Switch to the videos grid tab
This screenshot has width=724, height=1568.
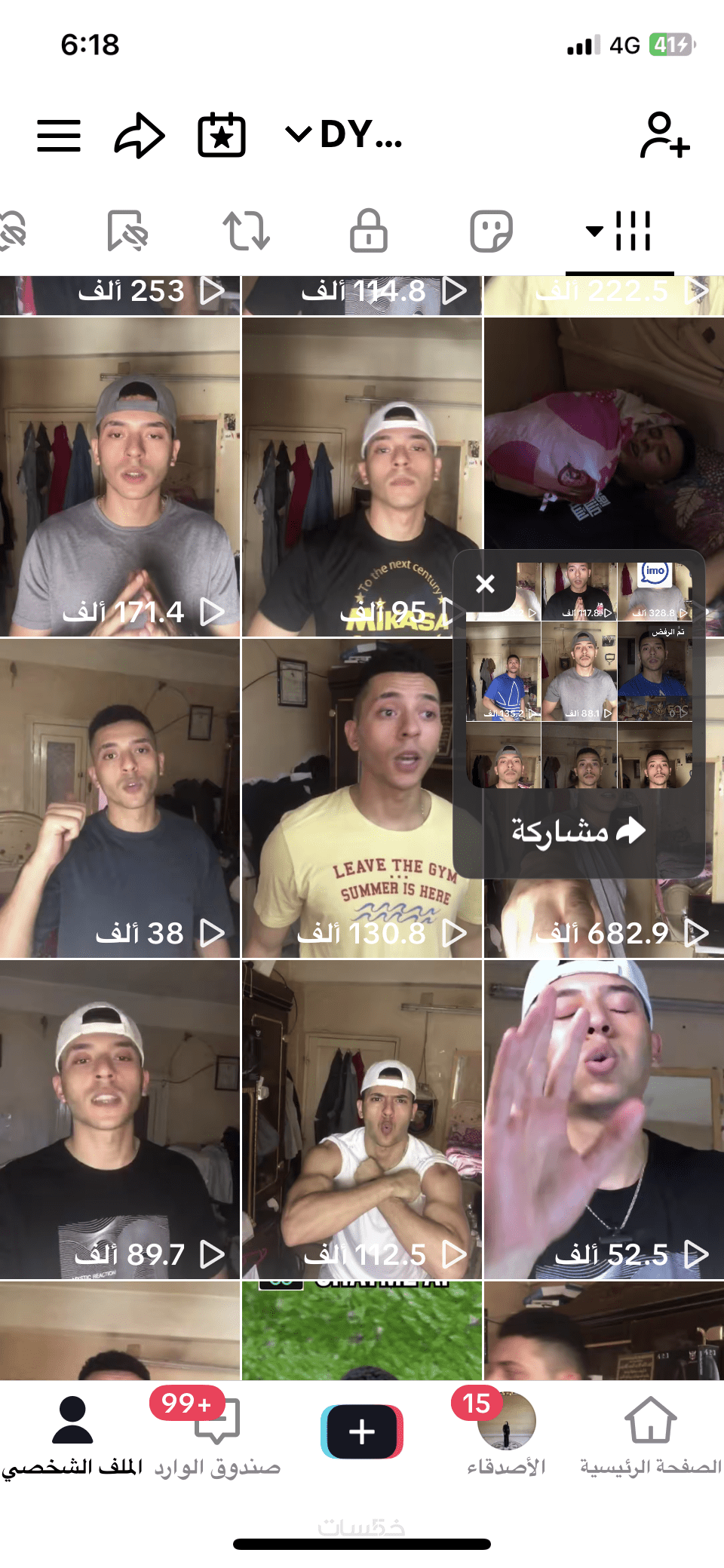619,231
